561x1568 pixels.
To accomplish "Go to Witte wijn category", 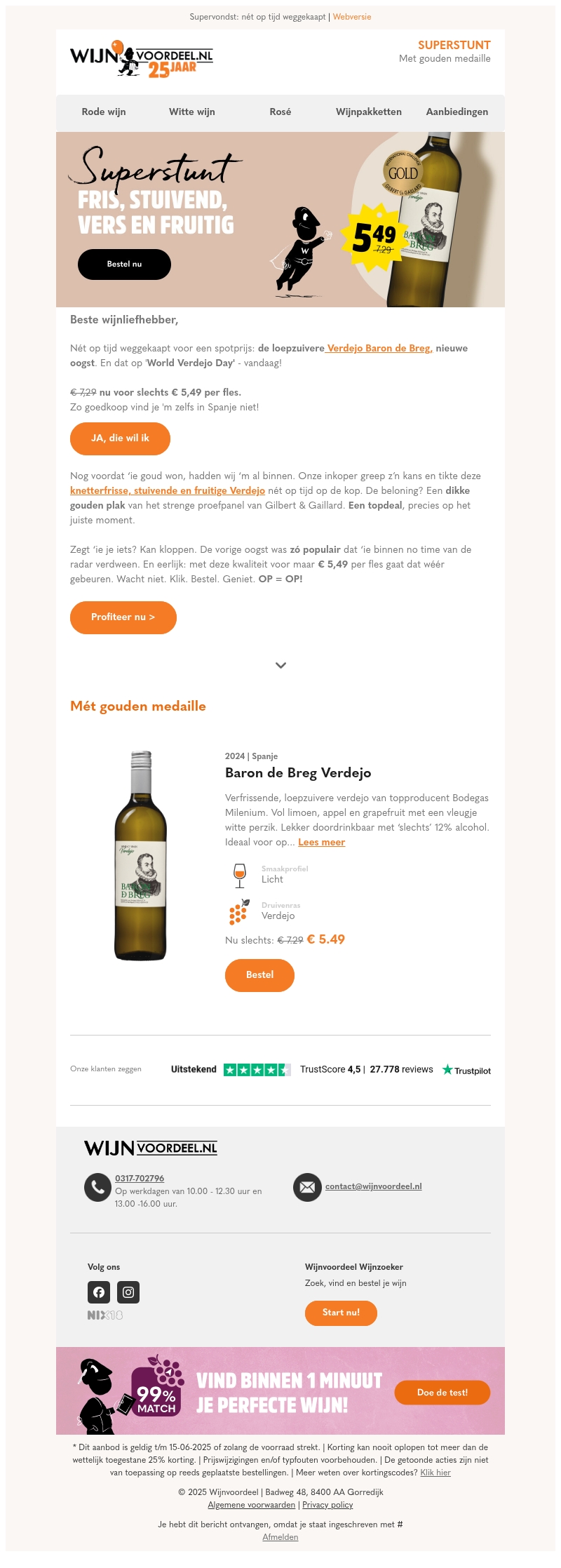I will click(x=192, y=112).
